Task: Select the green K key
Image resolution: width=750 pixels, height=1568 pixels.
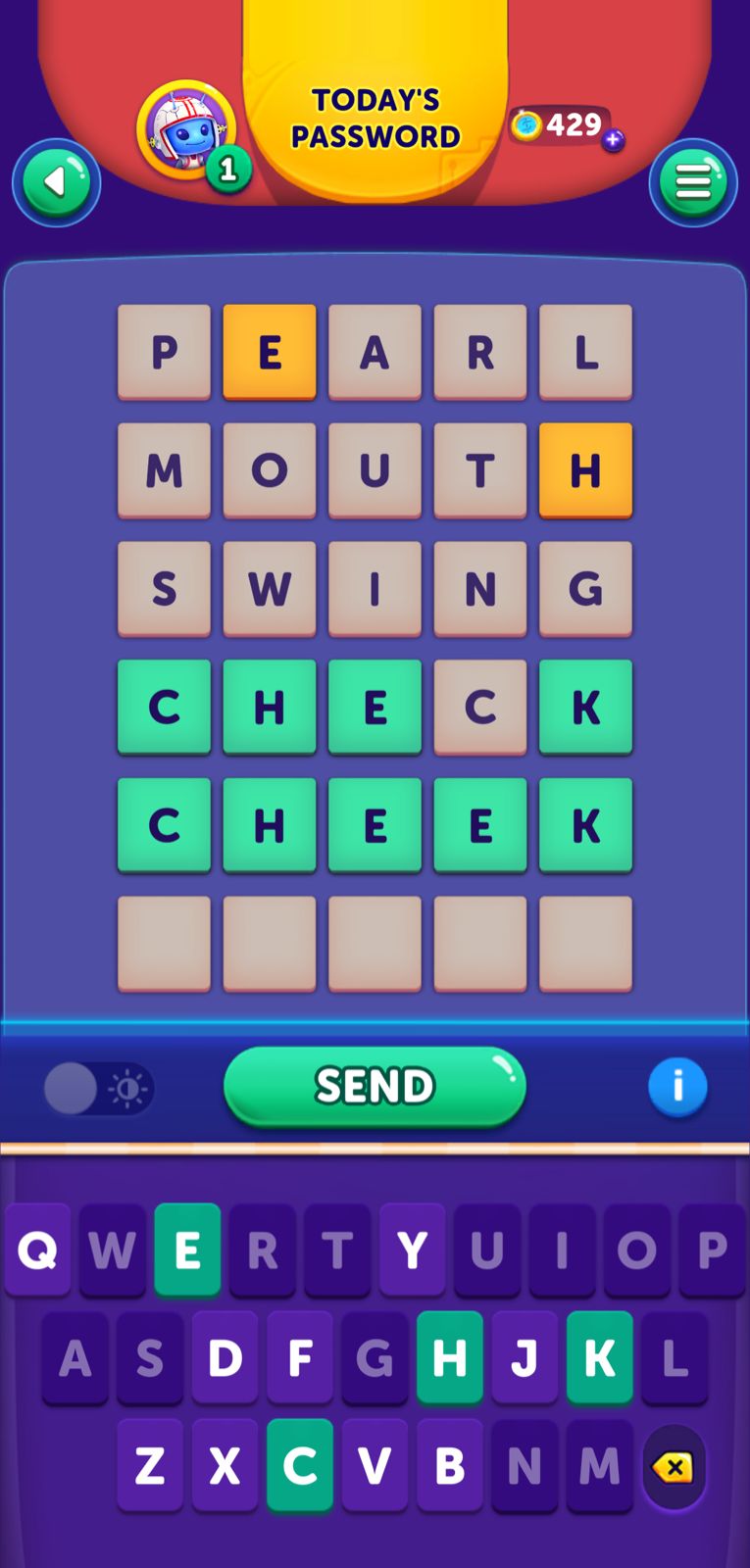Action: (x=599, y=1357)
